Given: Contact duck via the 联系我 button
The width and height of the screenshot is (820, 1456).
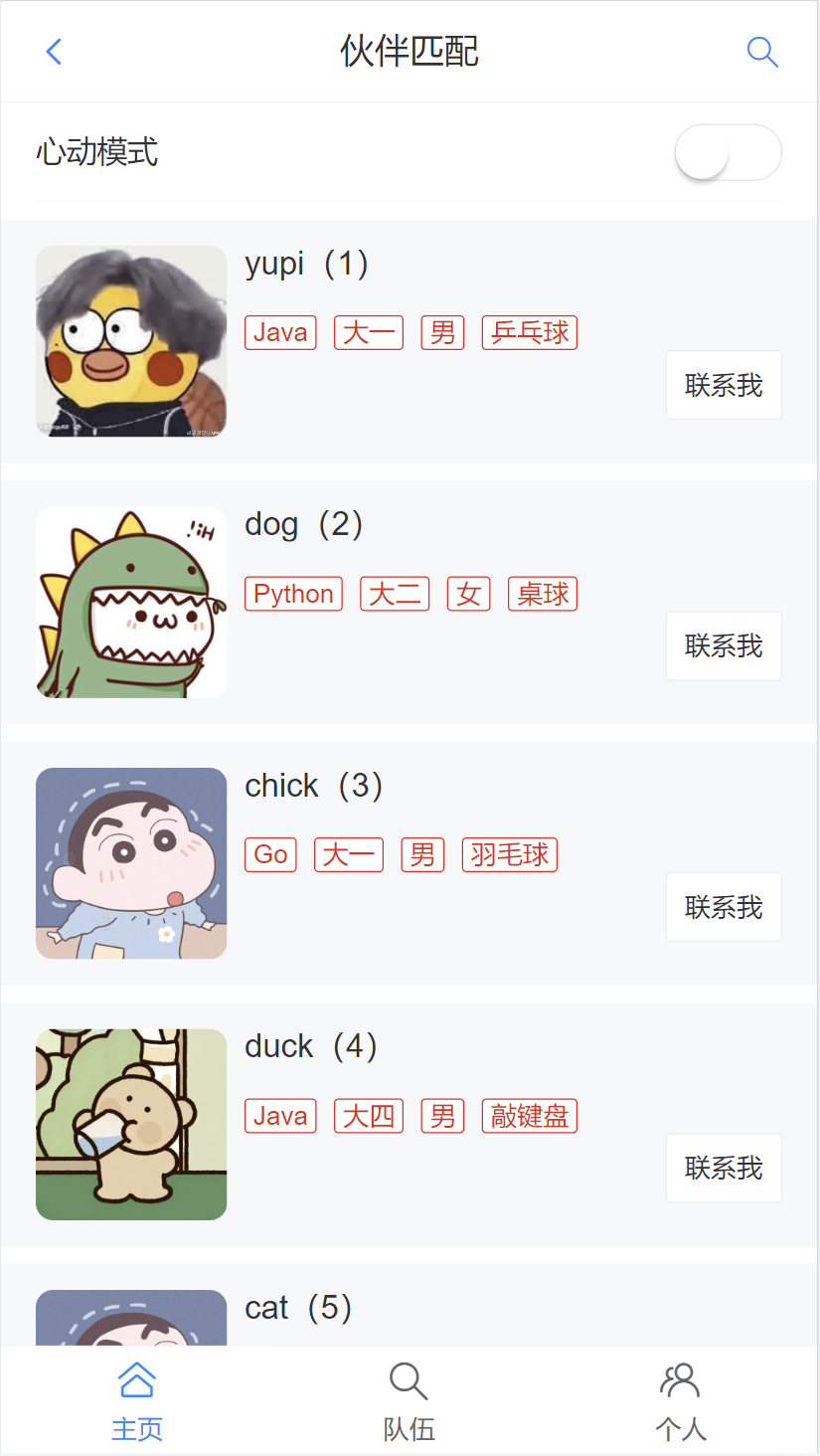Looking at the screenshot, I should [x=724, y=1168].
